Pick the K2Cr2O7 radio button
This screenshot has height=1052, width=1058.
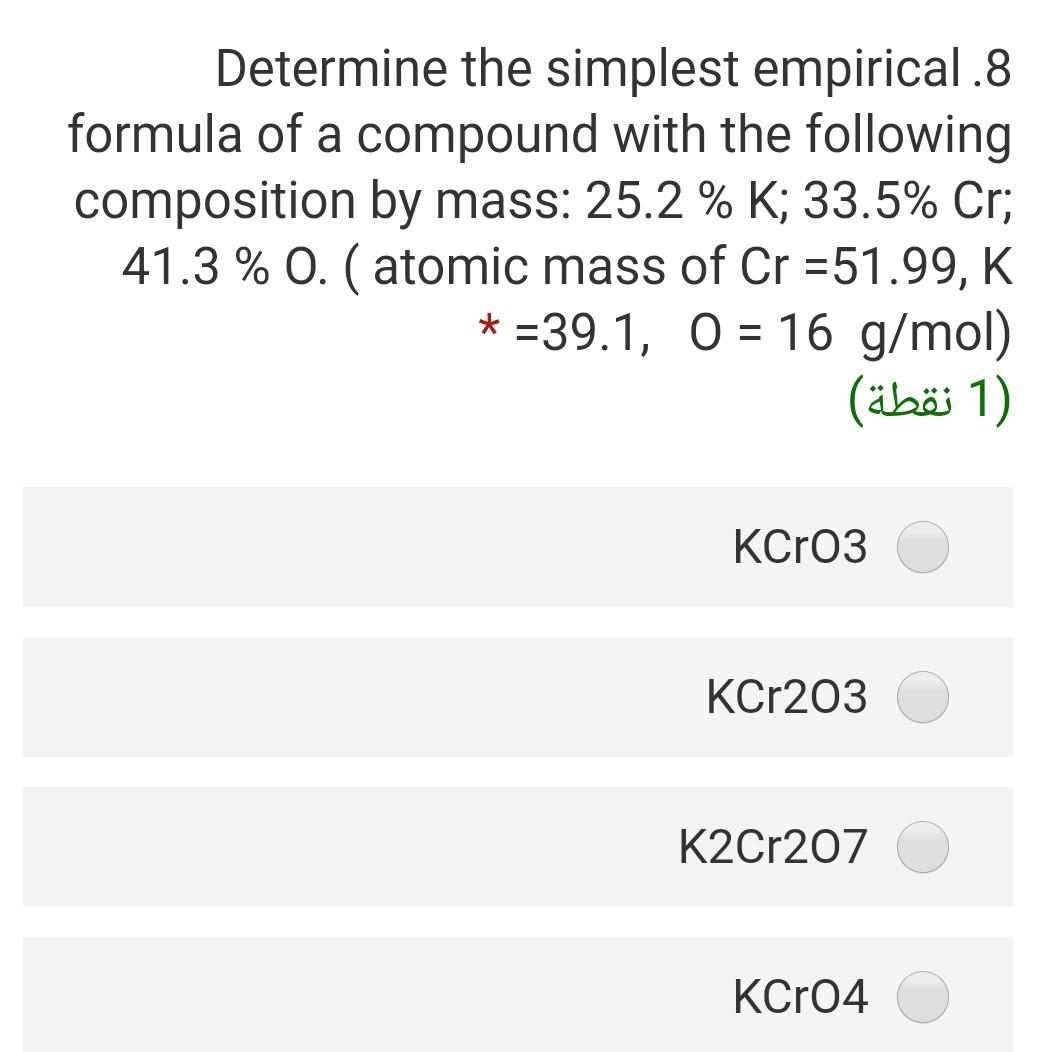pos(922,847)
